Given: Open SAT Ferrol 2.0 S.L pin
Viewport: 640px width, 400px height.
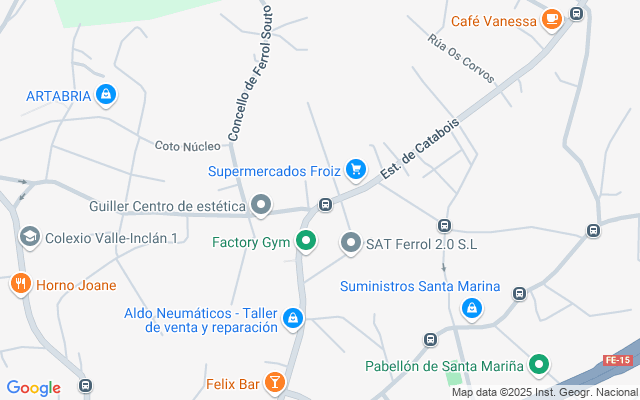Looking at the screenshot, I should pyautogui.click(x=351, y=242).
